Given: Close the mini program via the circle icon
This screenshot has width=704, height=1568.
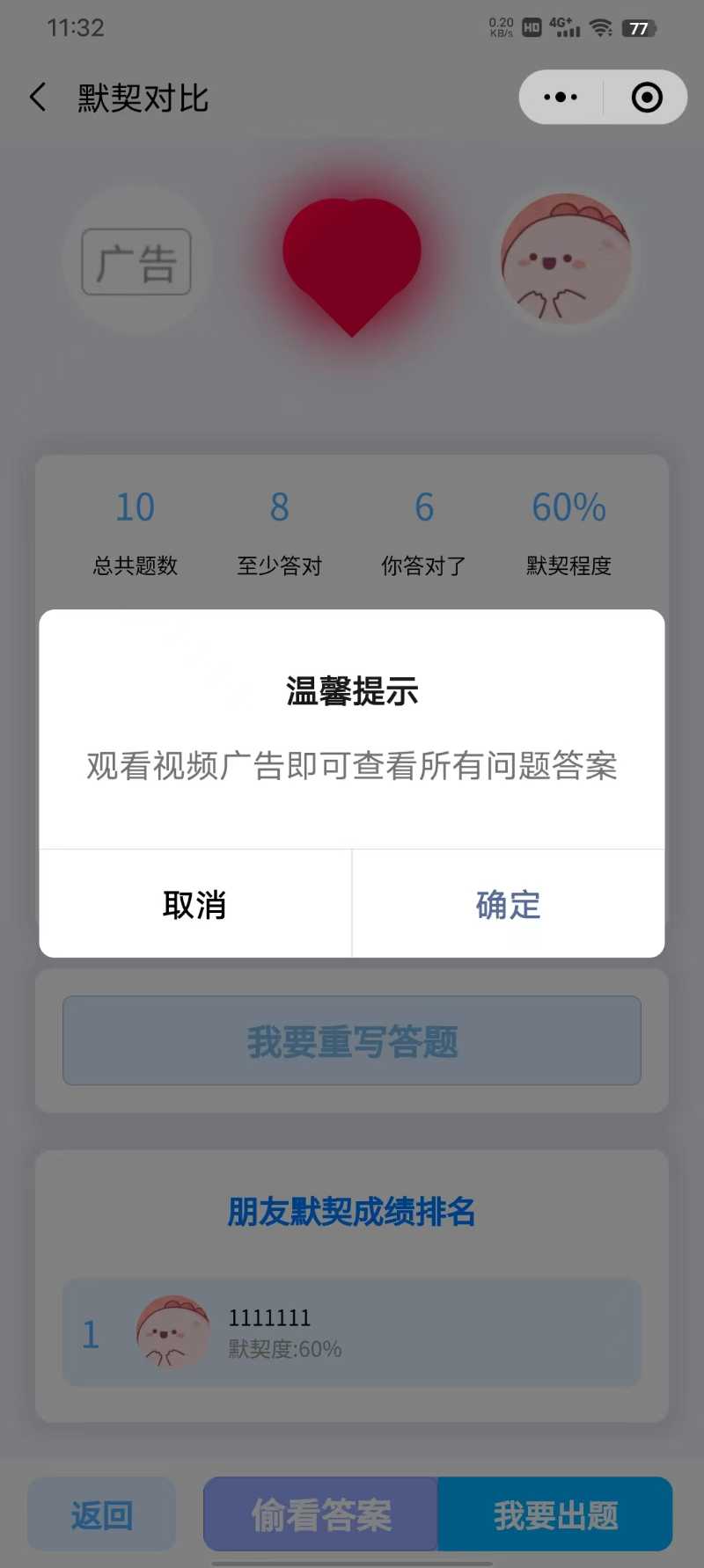Looking at the screenshot, I should [647, 98].
